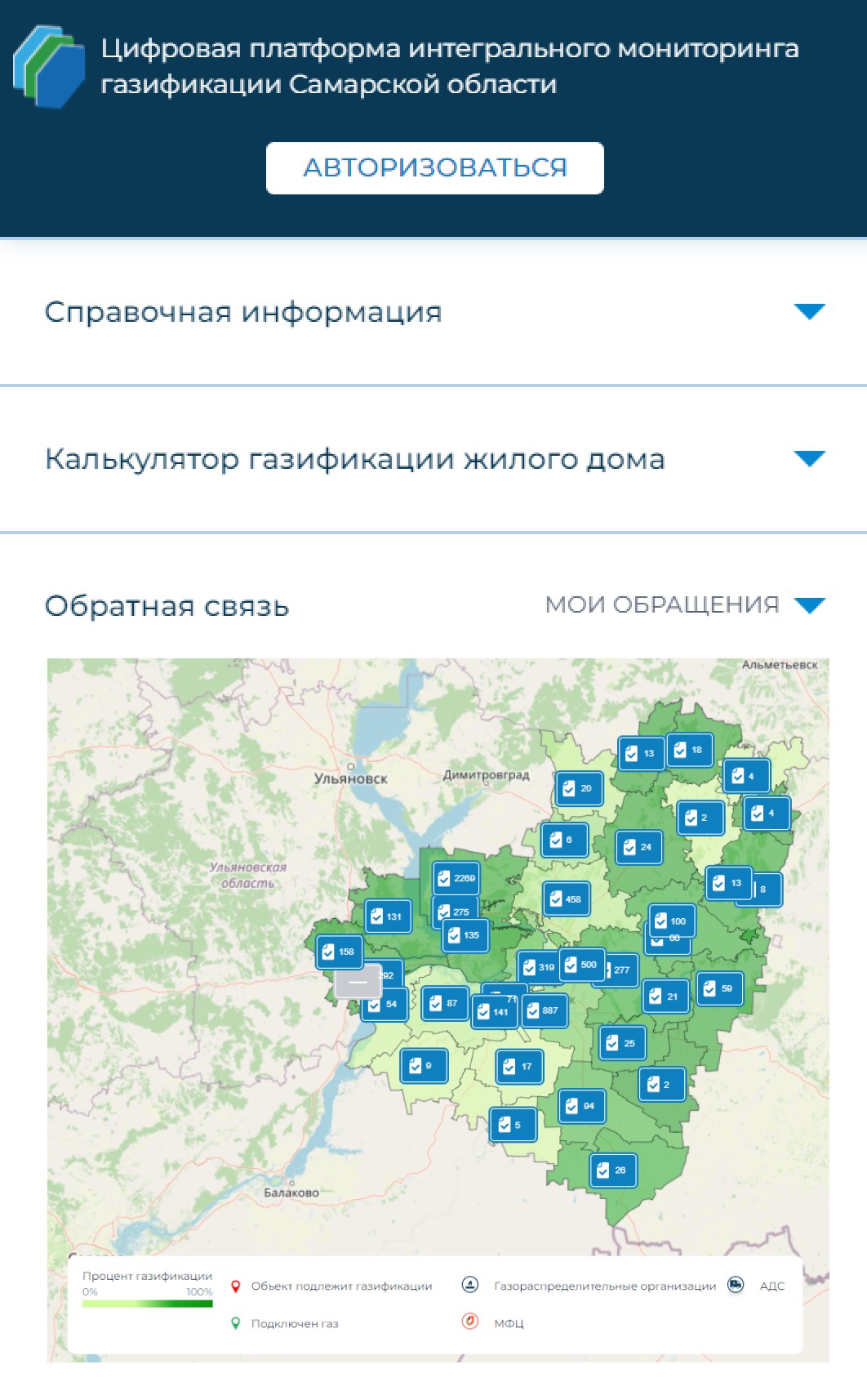Screen dimensions: 867x1400
Task: Open map marker labeled 20
Action: [x=578, y=788]
